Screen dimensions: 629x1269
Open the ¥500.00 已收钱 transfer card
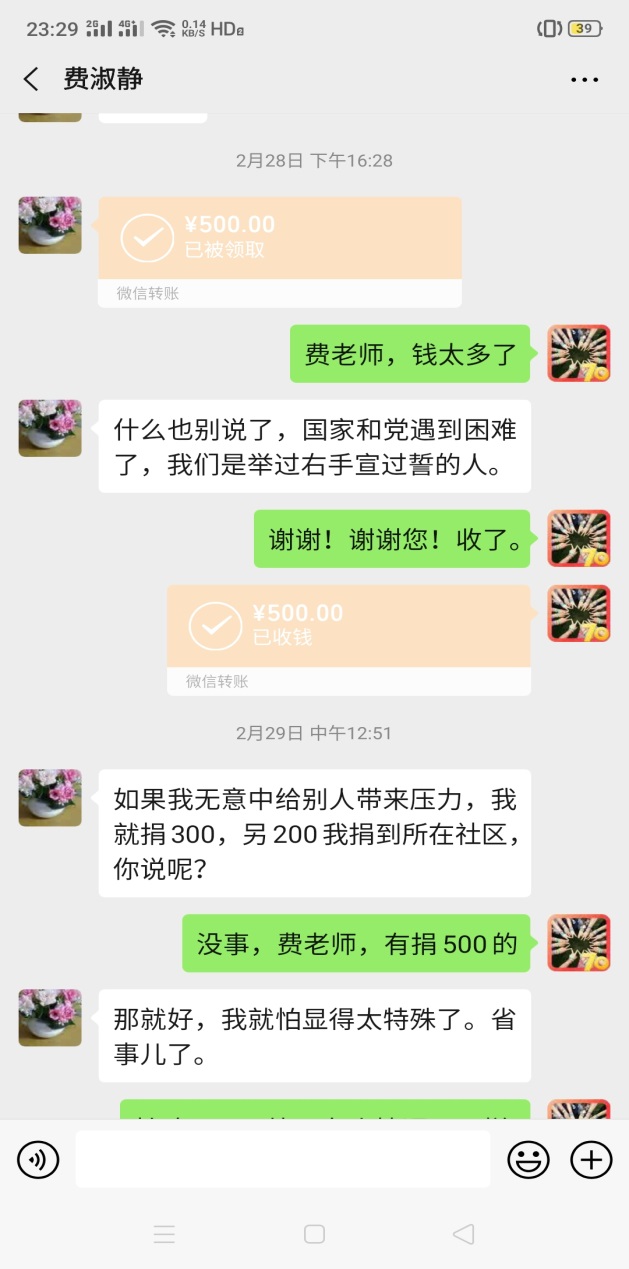tap(348, 626)
